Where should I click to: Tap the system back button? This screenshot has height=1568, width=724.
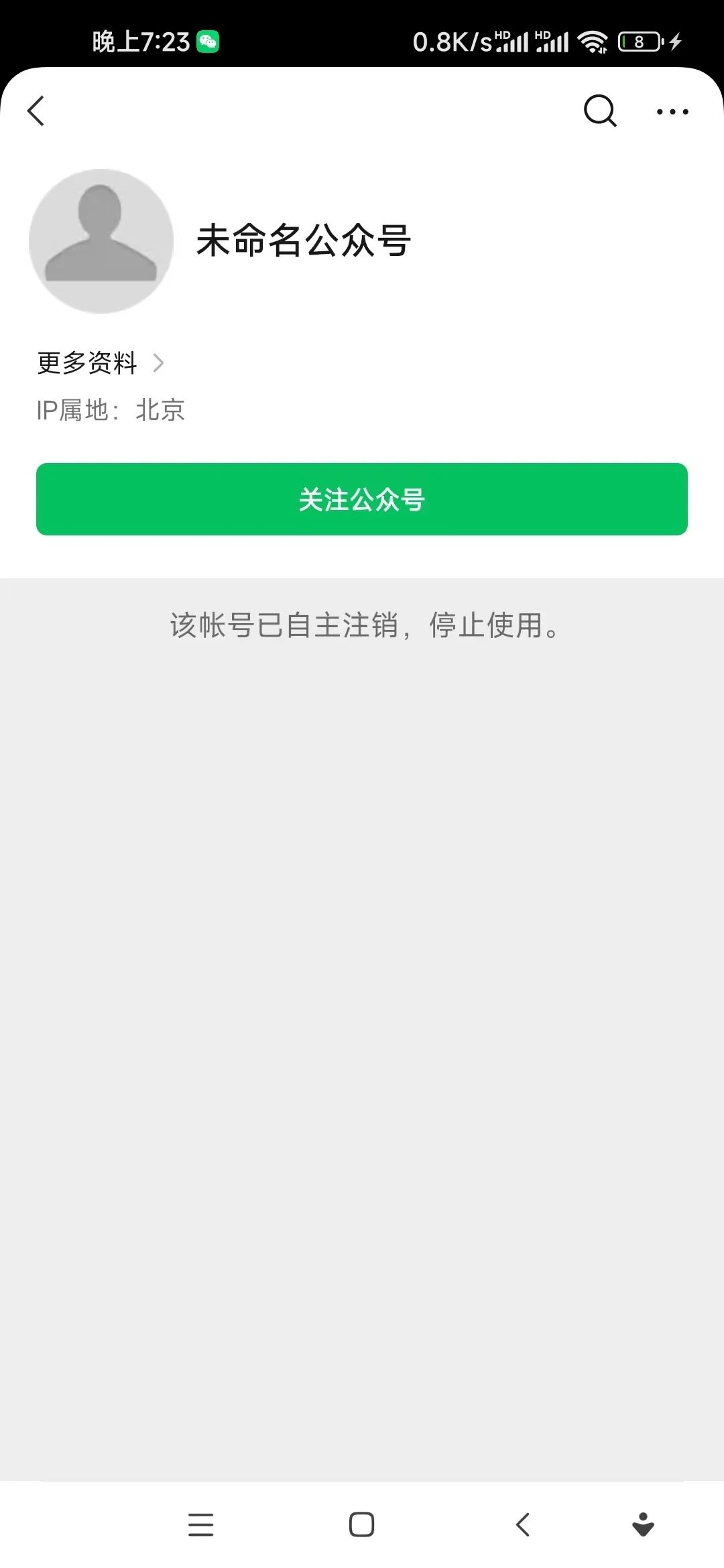[x=523, y=1524]
